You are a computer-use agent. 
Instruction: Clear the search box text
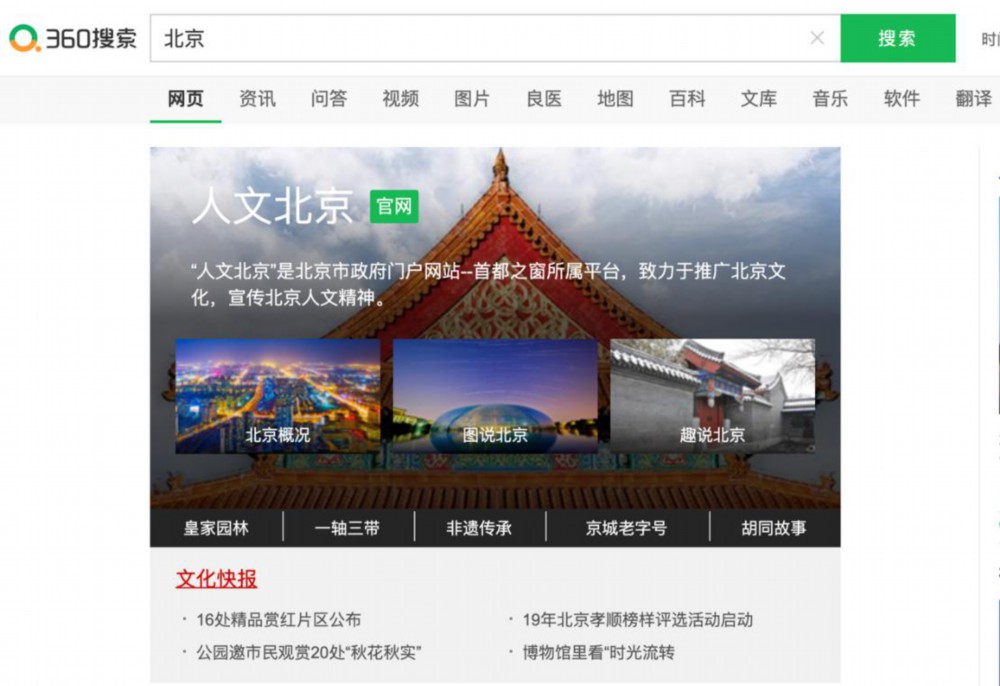(817, 38)
